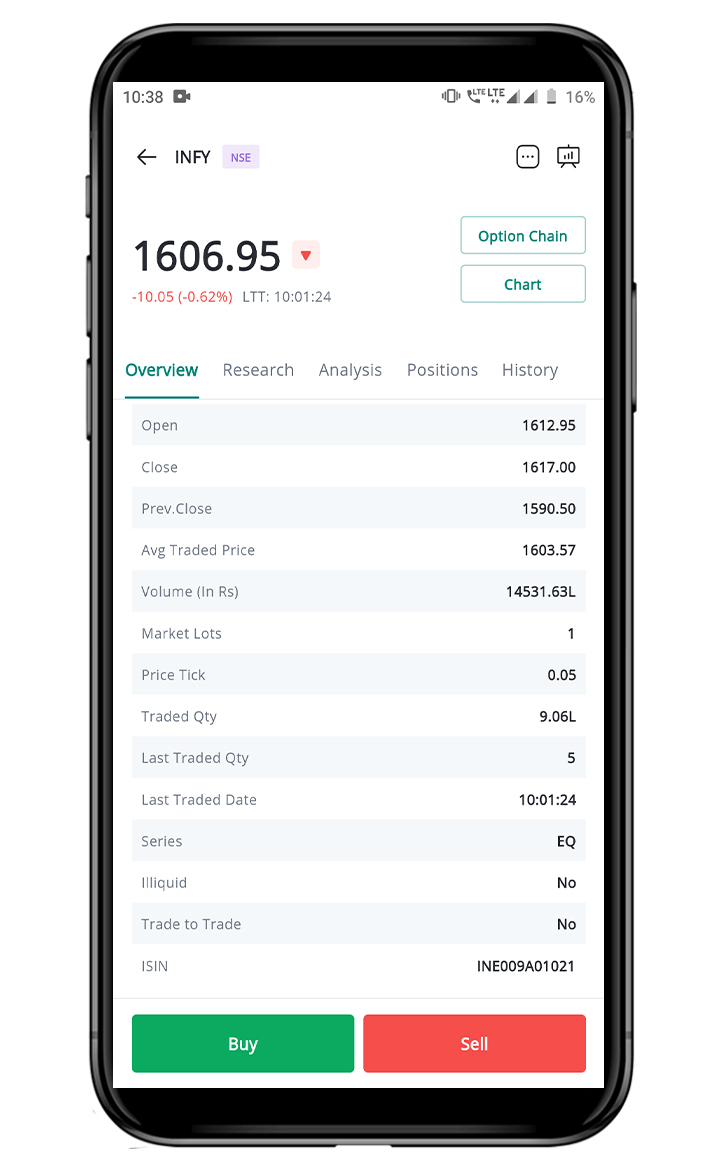
Task: Select the Overview tab
Action: click(x=162, y=370)
